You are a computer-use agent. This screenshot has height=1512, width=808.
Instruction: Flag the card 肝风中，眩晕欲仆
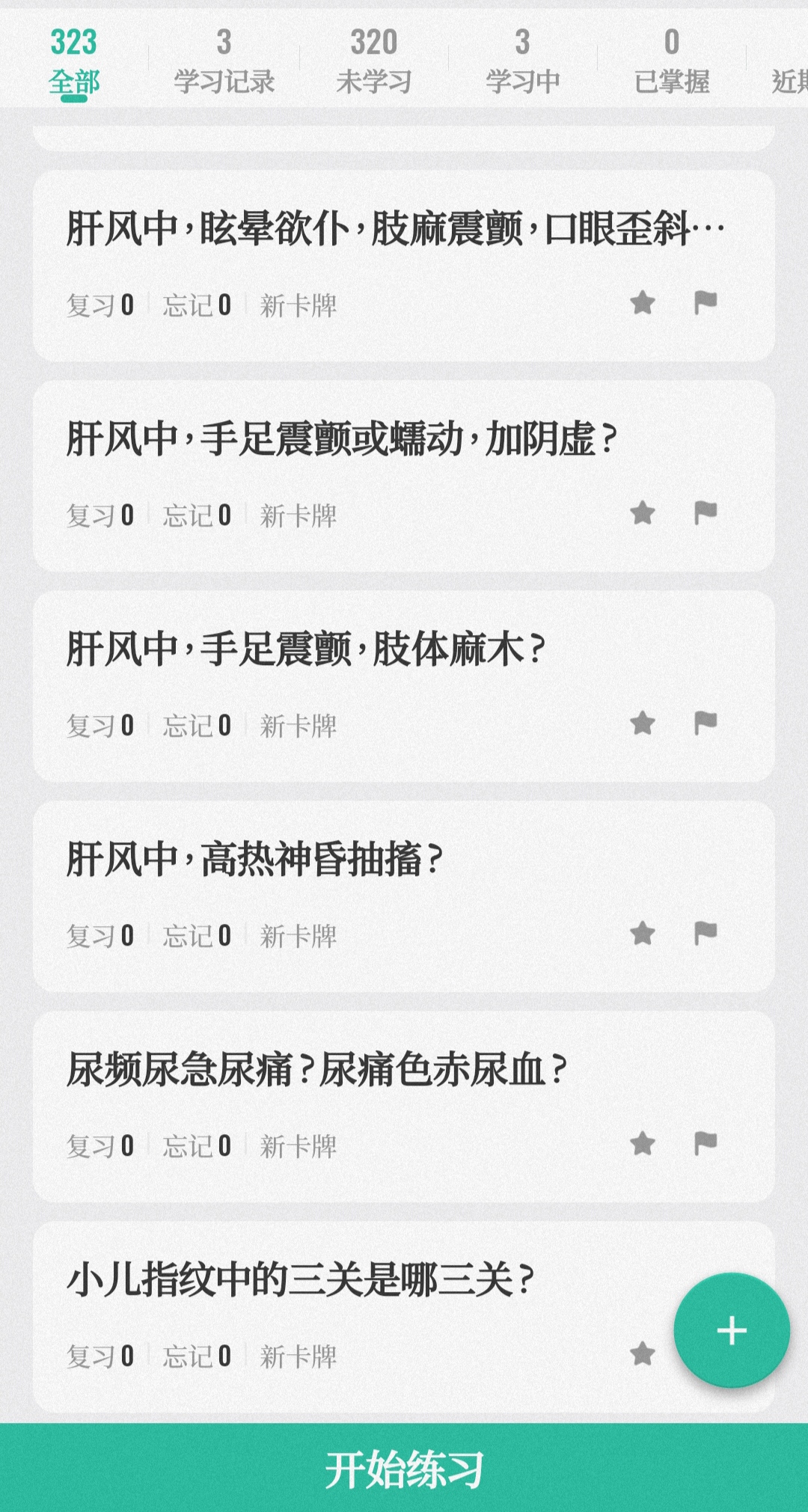(x=706, y=302)
